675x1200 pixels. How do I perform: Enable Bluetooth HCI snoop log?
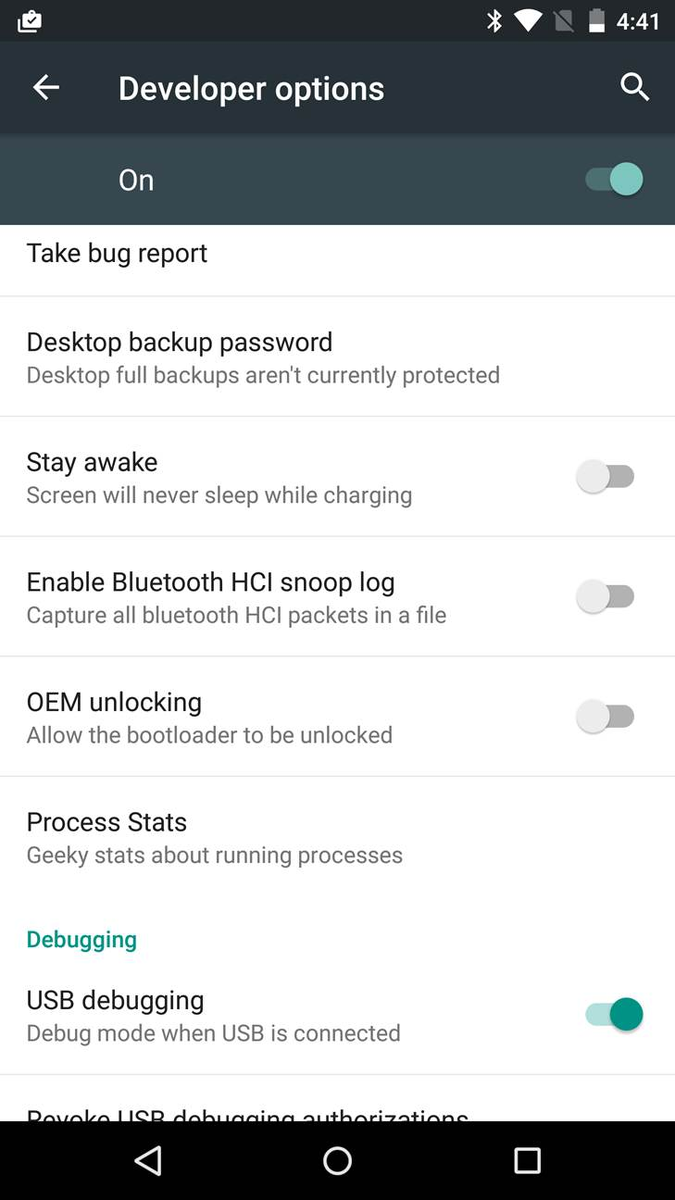[x=606, y=597]
